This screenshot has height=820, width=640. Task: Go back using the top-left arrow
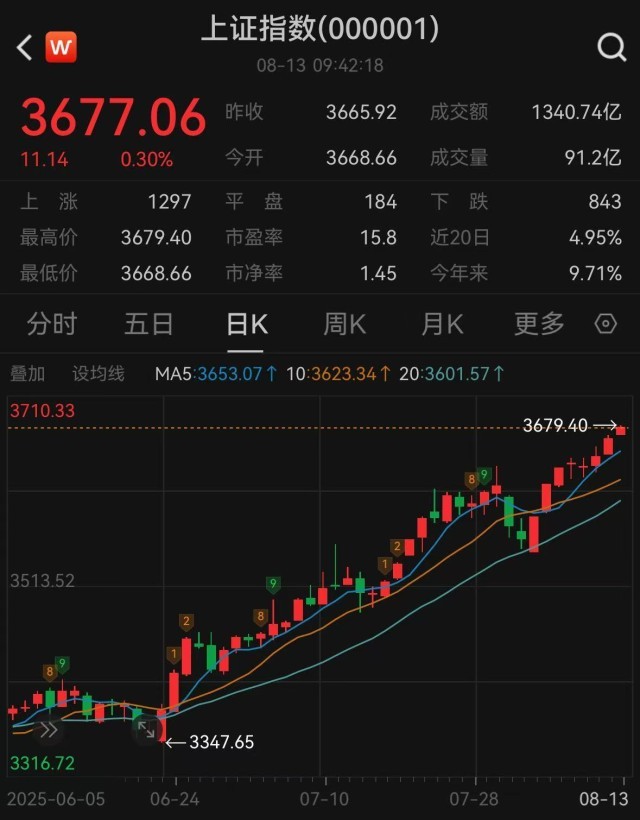(x=24, y=47)
